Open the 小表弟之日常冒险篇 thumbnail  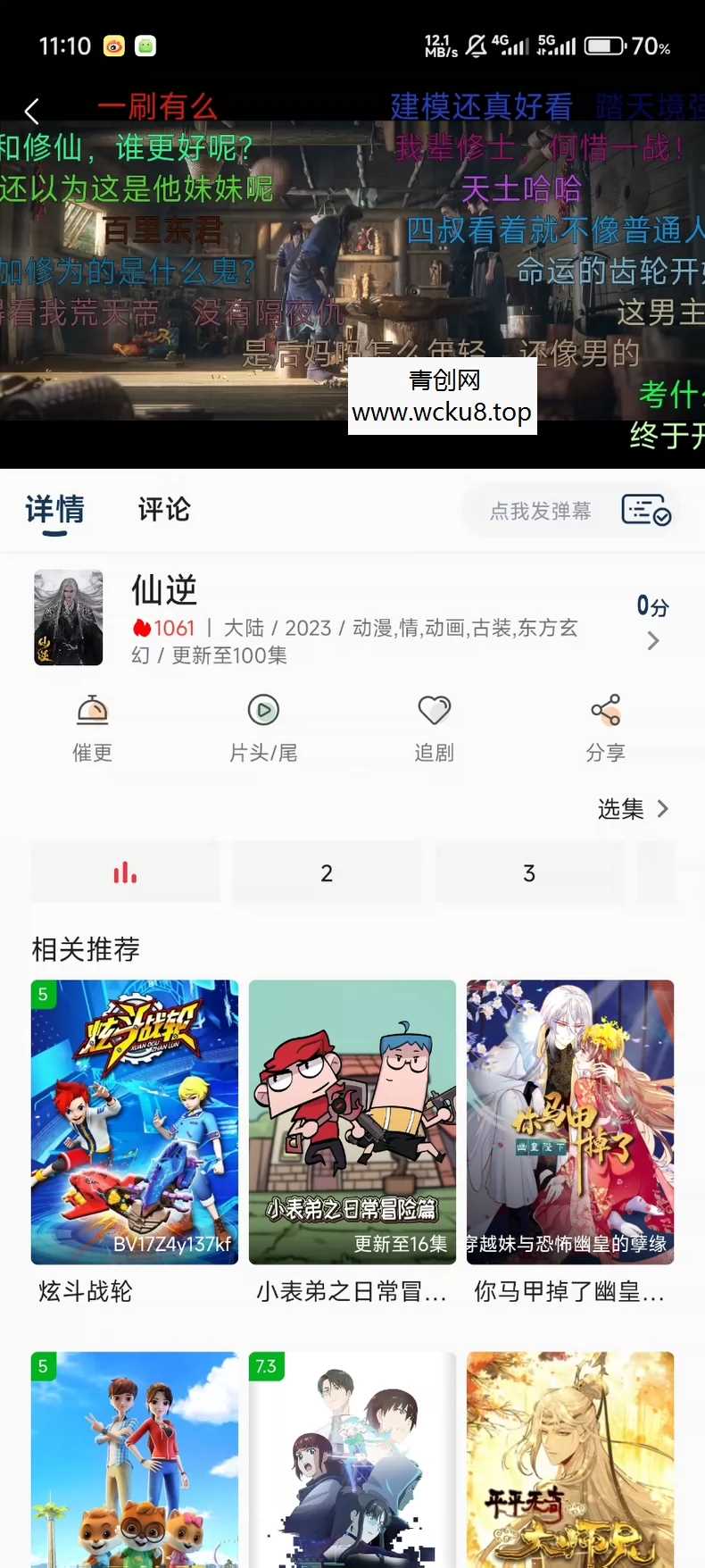[352, 1122]
